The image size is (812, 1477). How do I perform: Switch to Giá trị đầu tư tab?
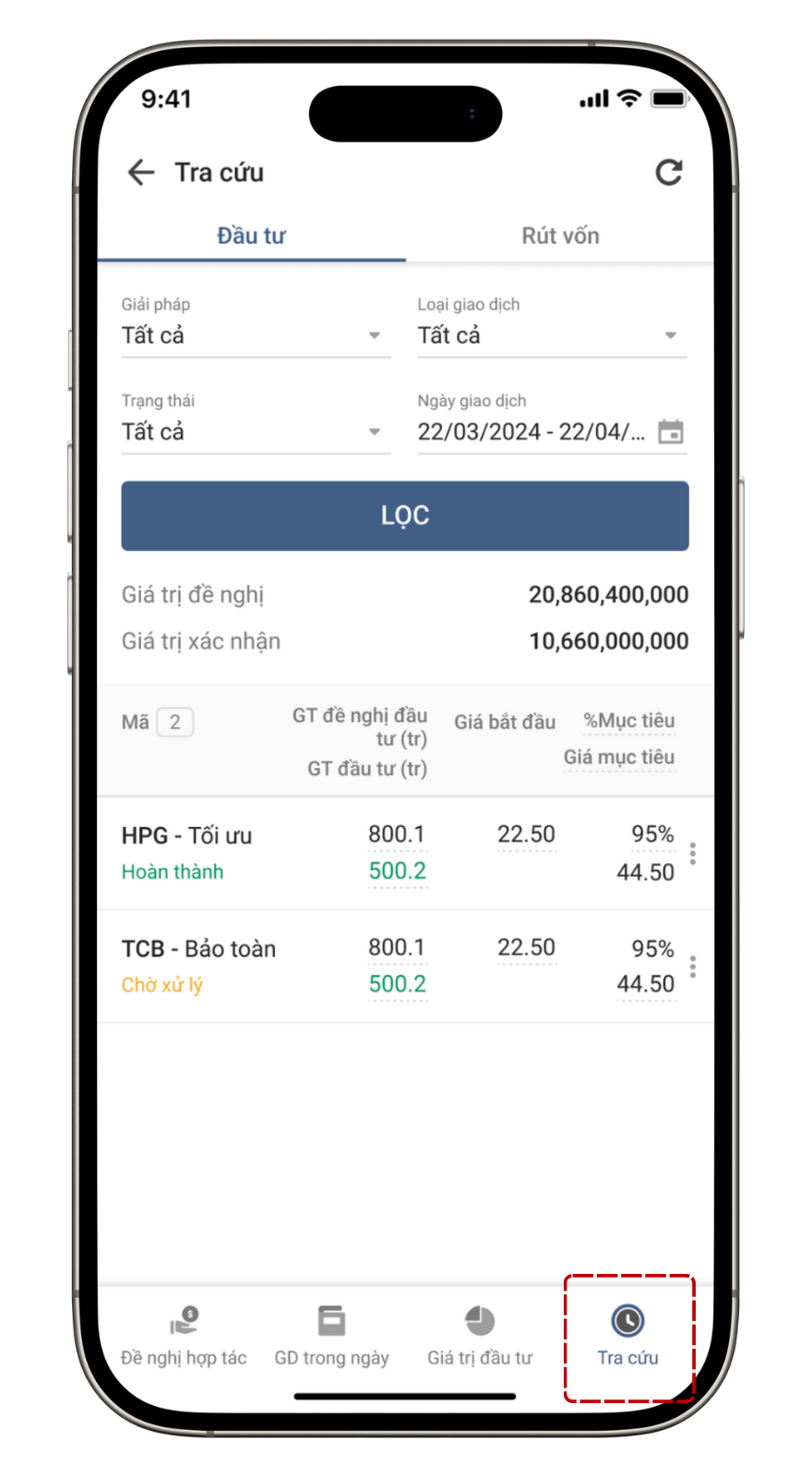tap(480, 1336)
